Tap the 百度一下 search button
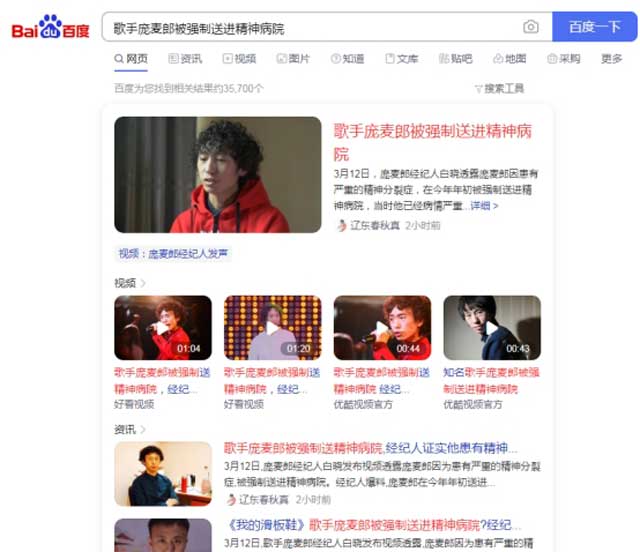Image resolution: width=640 pixels, height=552 pixels. [594, 27]
